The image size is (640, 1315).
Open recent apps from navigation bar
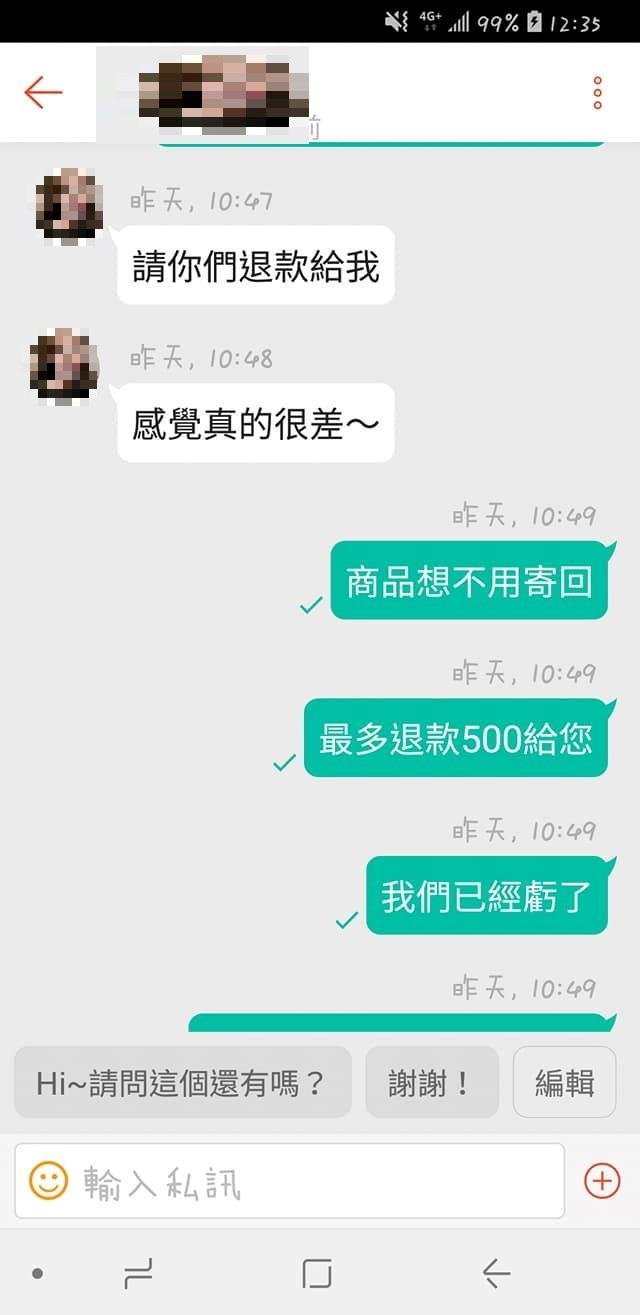(x=138, y=1273)
